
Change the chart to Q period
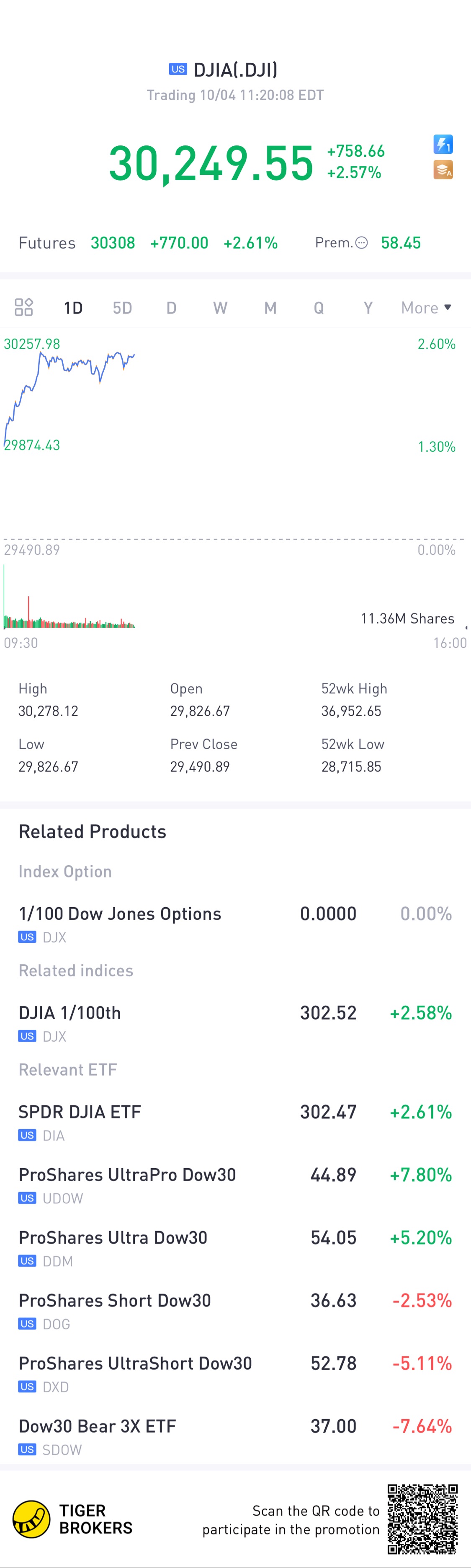(x=318, y=308)
